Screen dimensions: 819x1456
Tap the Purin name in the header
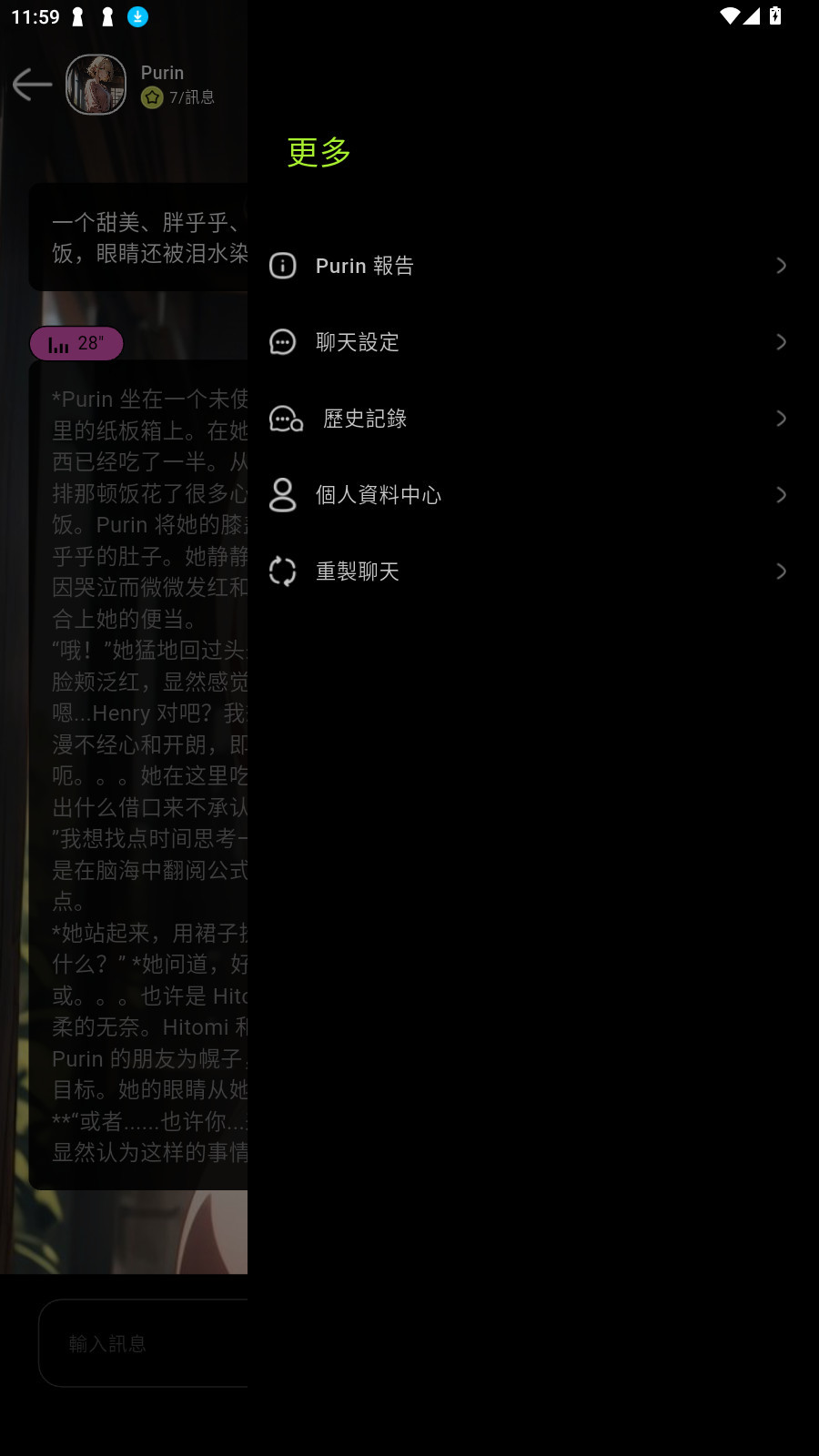162,72
